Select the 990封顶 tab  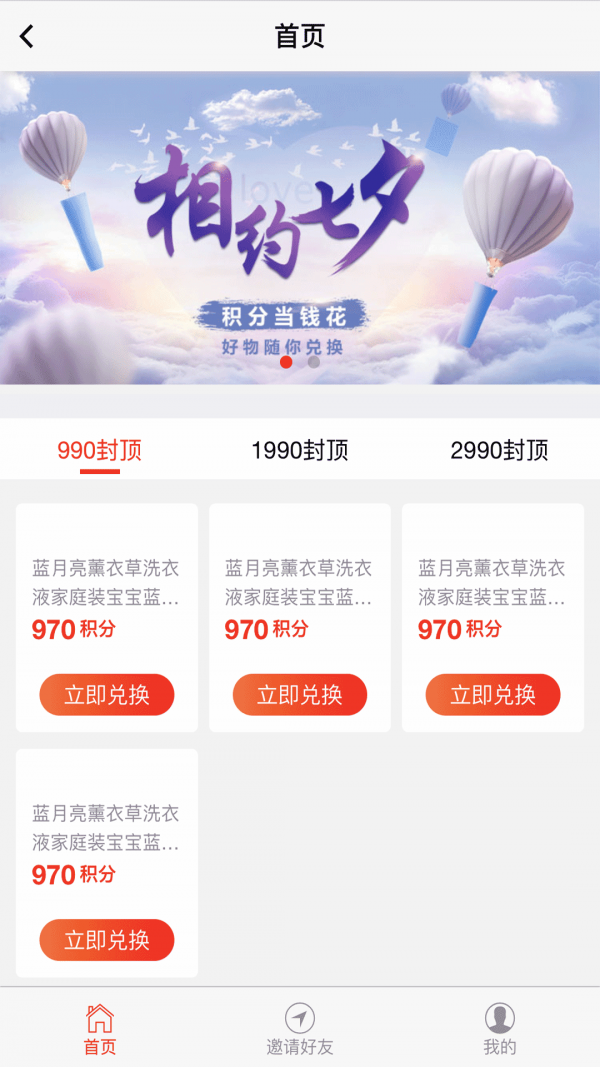99,450
